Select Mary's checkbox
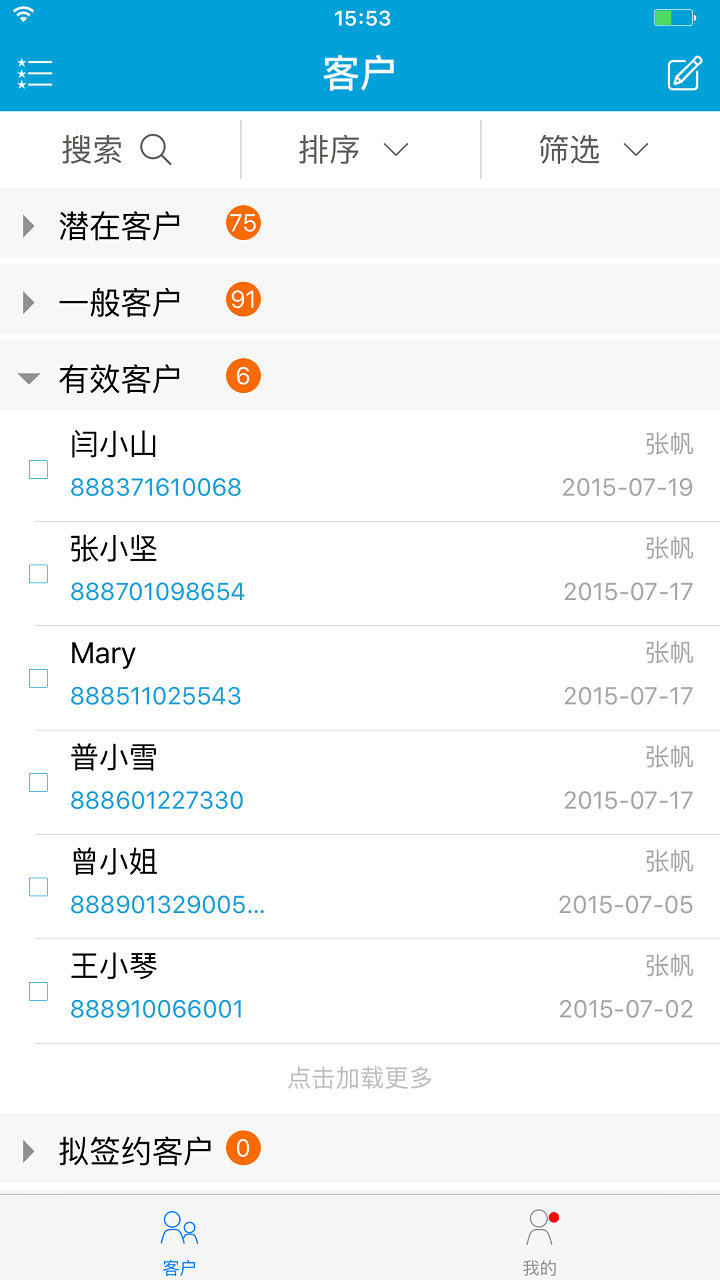The image size is (720, 1280). click(x=38, y=678)
